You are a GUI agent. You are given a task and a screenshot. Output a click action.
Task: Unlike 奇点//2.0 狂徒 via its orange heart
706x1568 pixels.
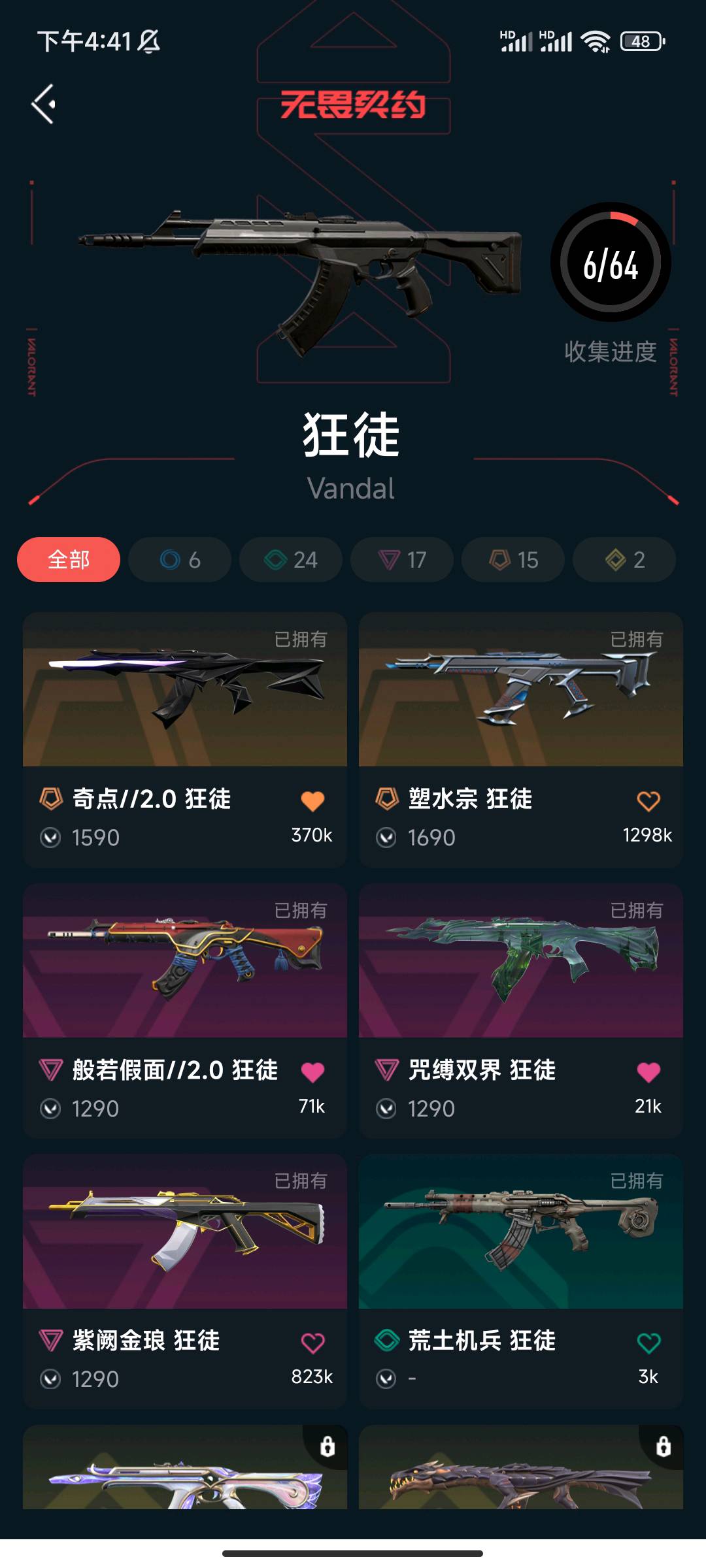312,801
